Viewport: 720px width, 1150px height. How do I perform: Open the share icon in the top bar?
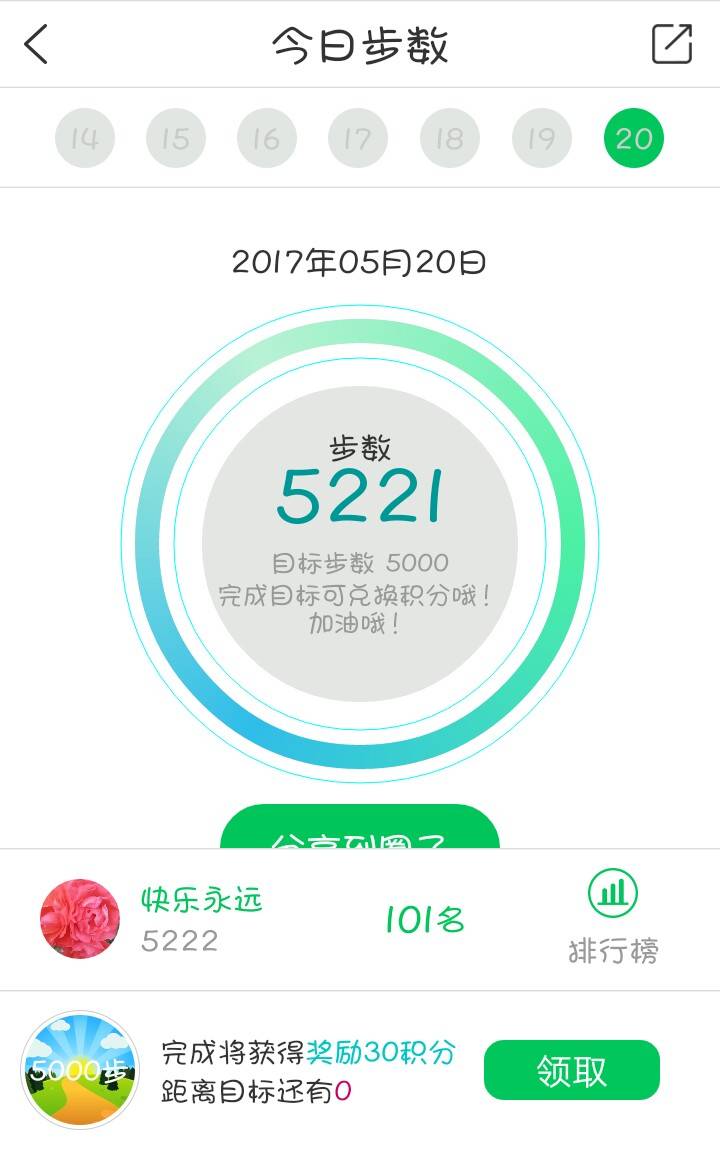click(x=672, y=44)
